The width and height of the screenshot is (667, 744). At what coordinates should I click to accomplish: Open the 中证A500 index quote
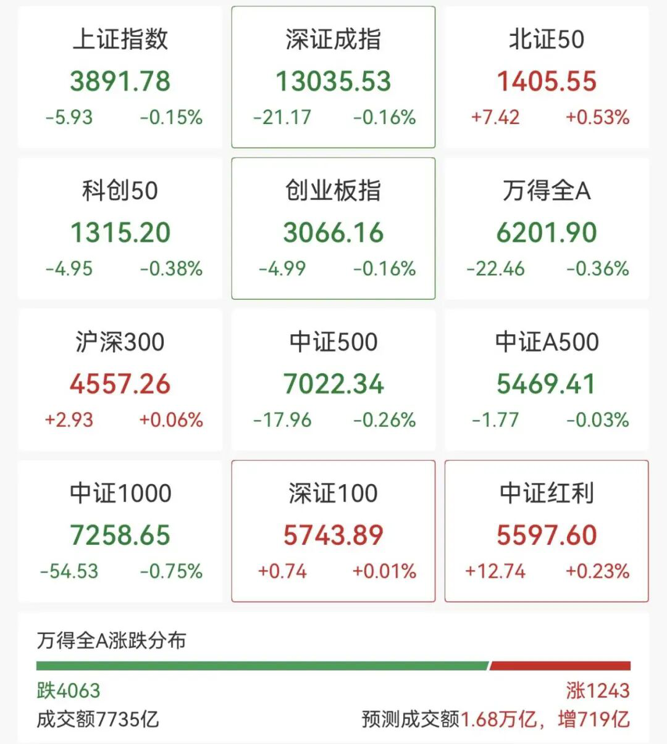[546, 381]
